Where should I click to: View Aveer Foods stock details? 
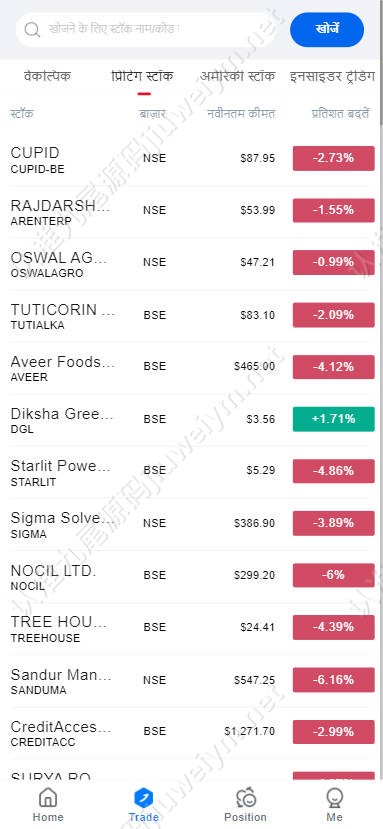pos(192,367)
